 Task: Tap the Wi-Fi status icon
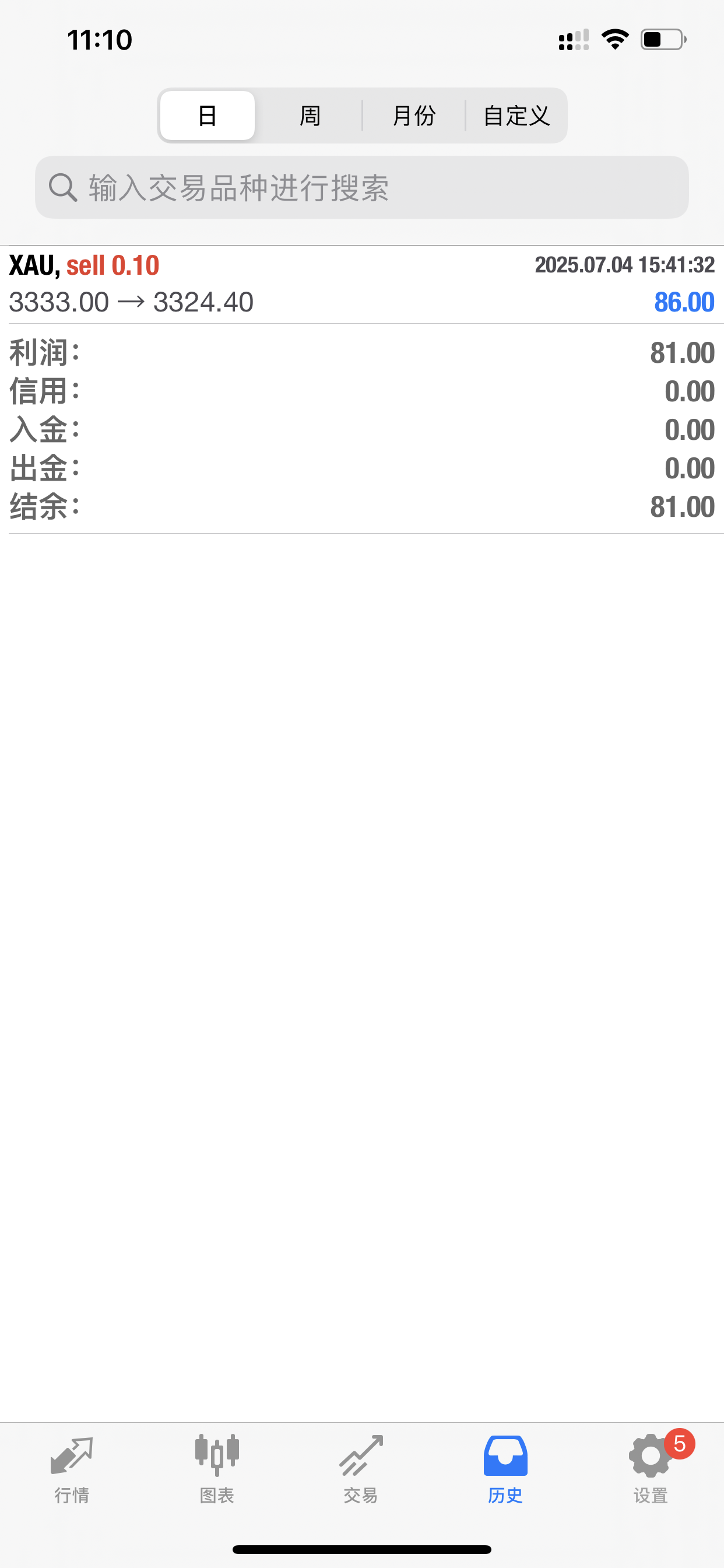pos(616,38)
